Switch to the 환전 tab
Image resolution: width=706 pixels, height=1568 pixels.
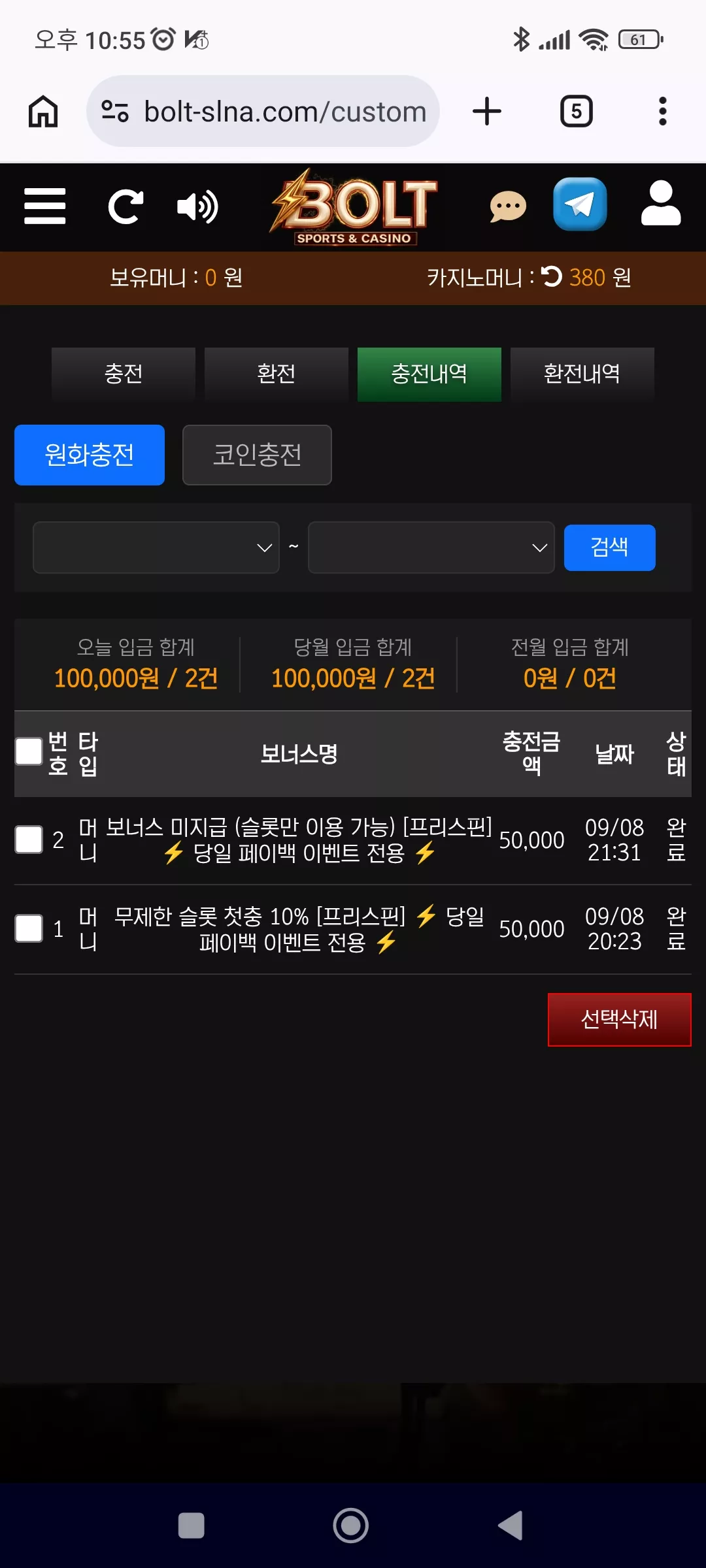pos(277,374)
